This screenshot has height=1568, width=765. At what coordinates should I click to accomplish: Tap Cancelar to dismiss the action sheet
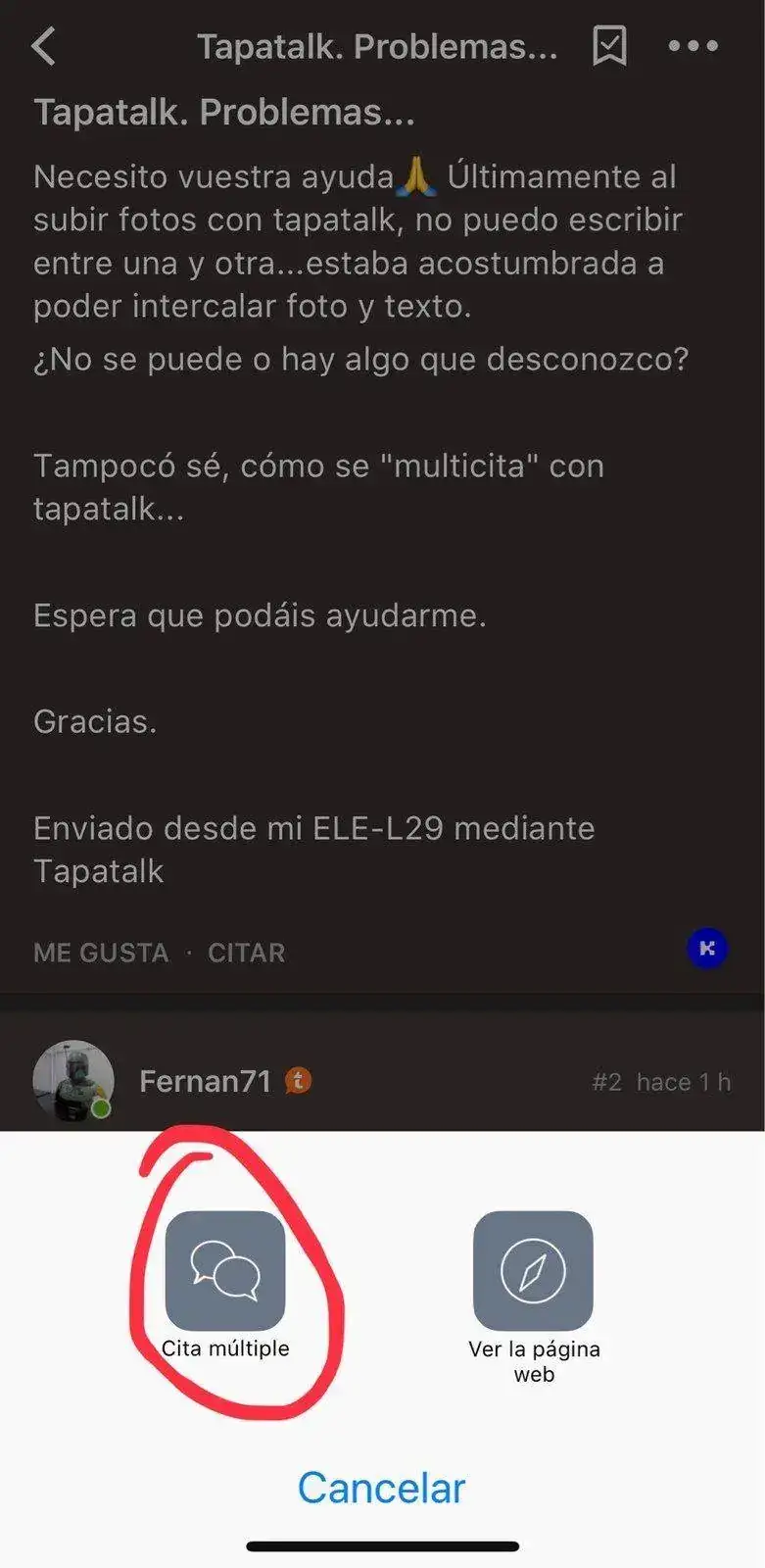tap(382, 1487)
